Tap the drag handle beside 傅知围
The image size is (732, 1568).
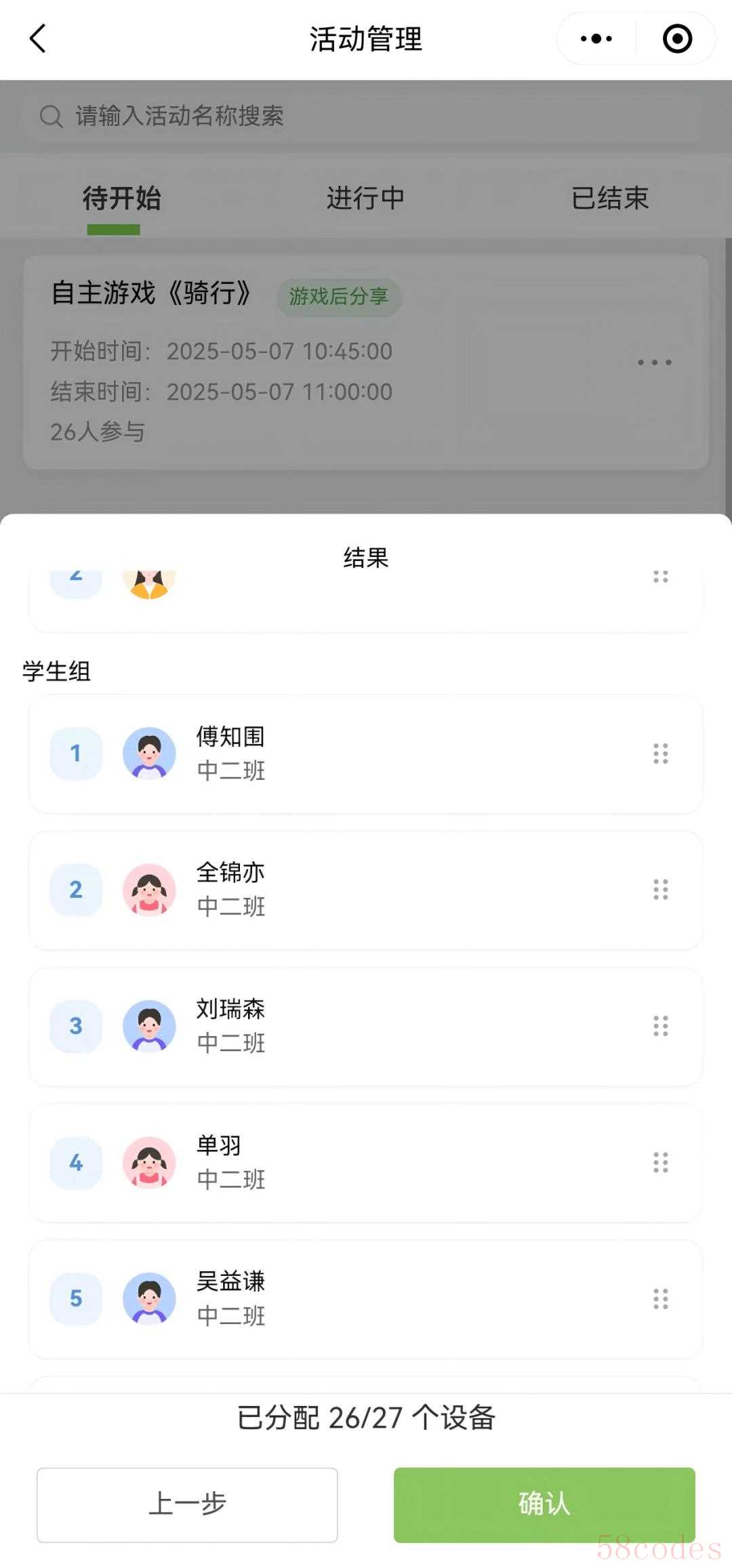coord(661,754)
